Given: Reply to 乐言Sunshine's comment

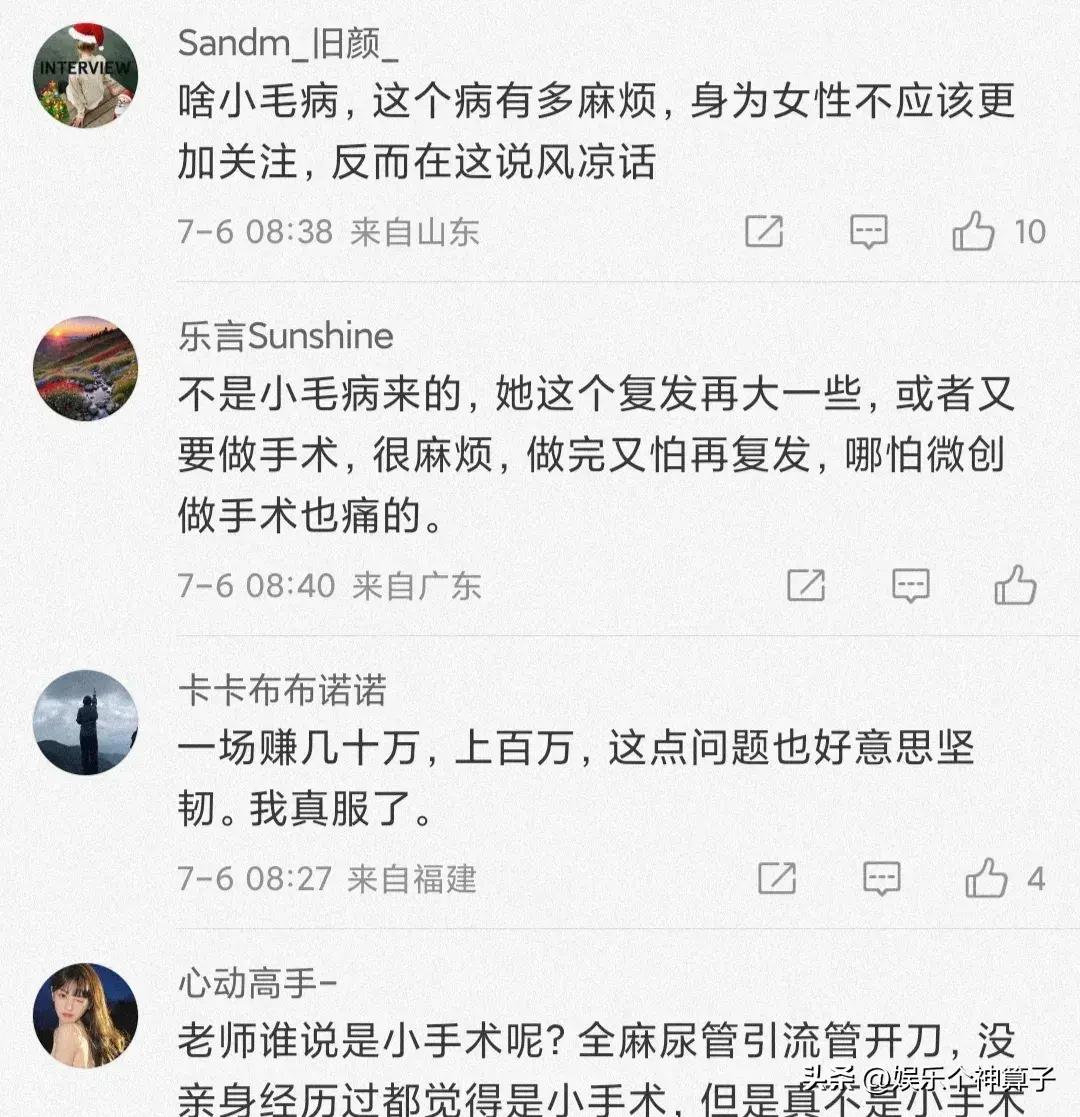Looking at the screenshot, I should [x=910, y=585].
